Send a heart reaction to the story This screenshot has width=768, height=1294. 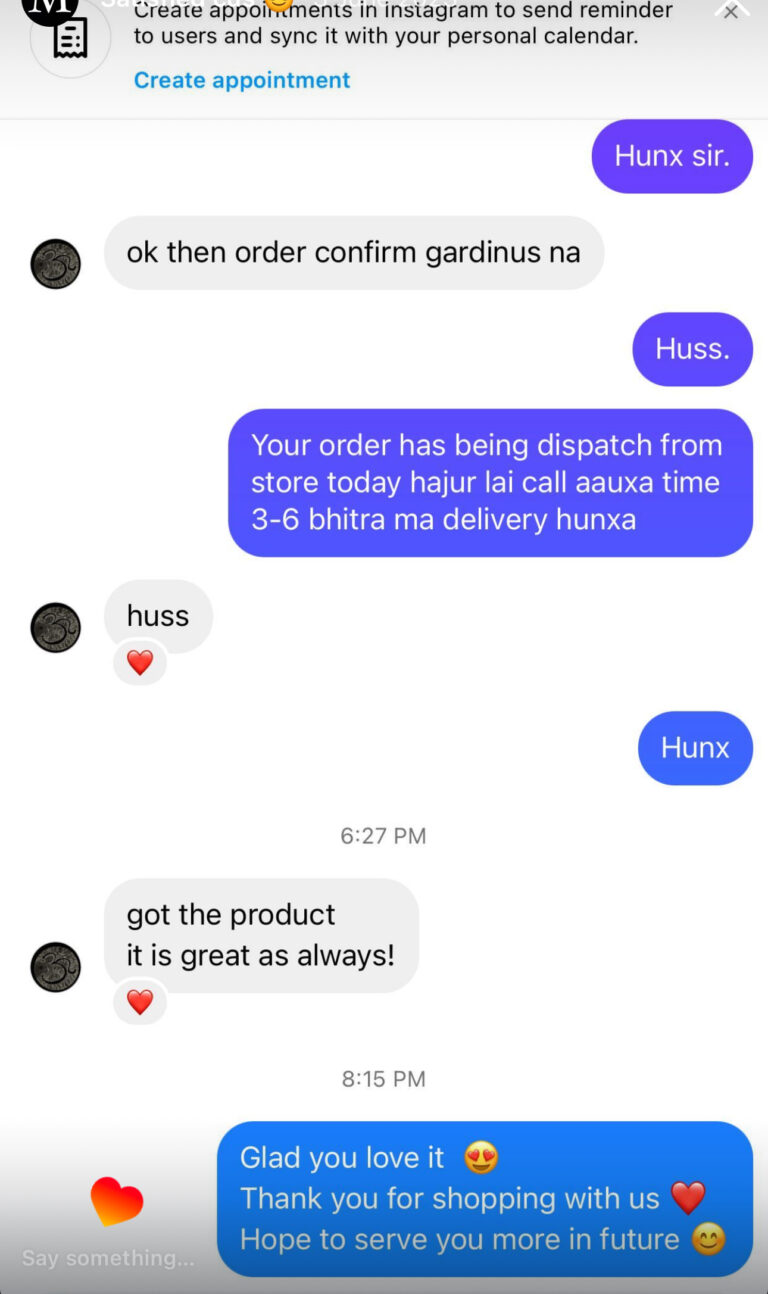coord(117,1201)
